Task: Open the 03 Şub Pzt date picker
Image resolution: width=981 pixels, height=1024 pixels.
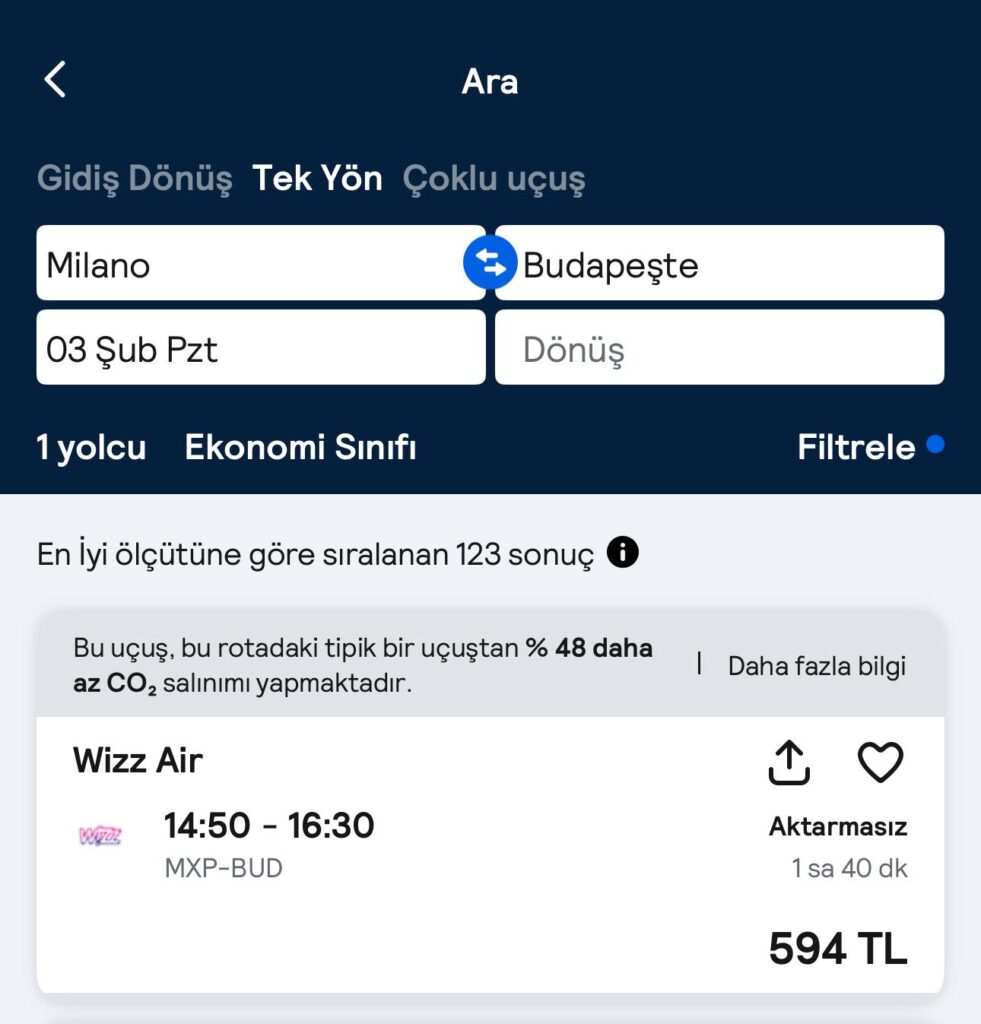Action: pos(260,348)
